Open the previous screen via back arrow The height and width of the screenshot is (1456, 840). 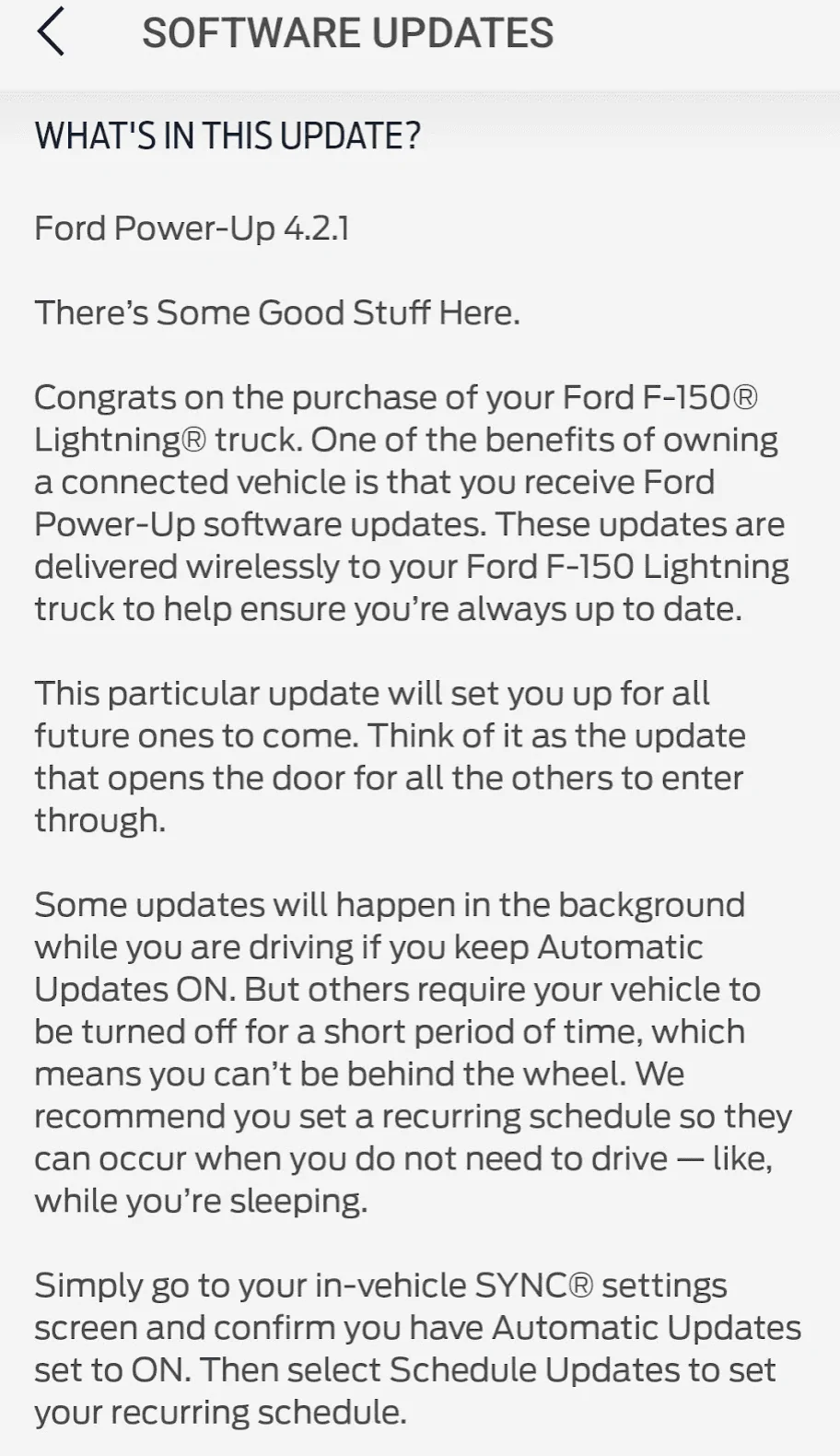click(x=52, y=31)
